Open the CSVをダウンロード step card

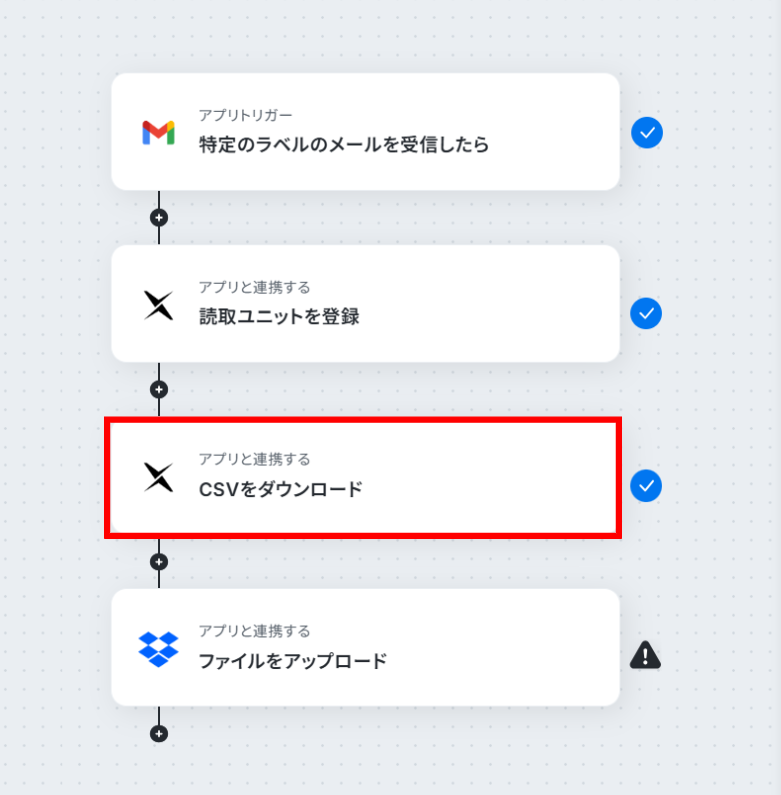365,478
